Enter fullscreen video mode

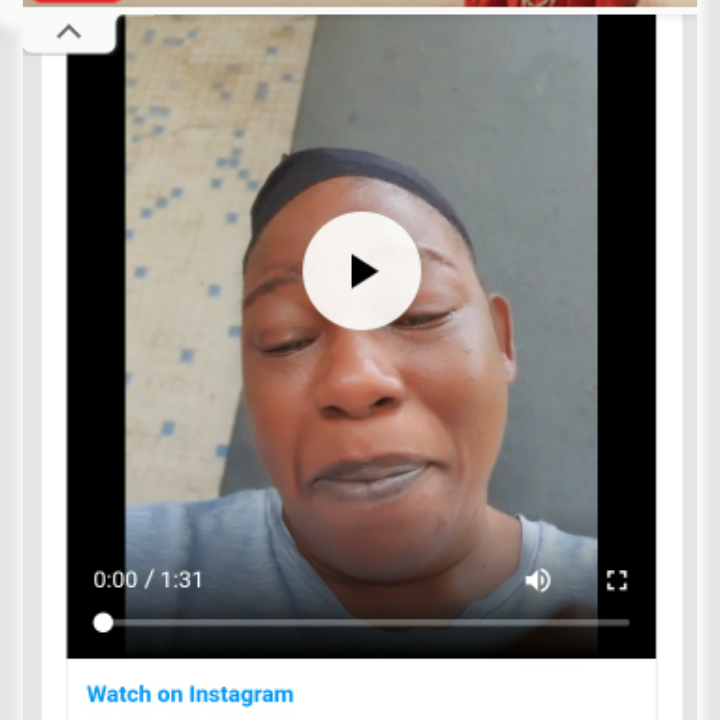click(617, 580)
